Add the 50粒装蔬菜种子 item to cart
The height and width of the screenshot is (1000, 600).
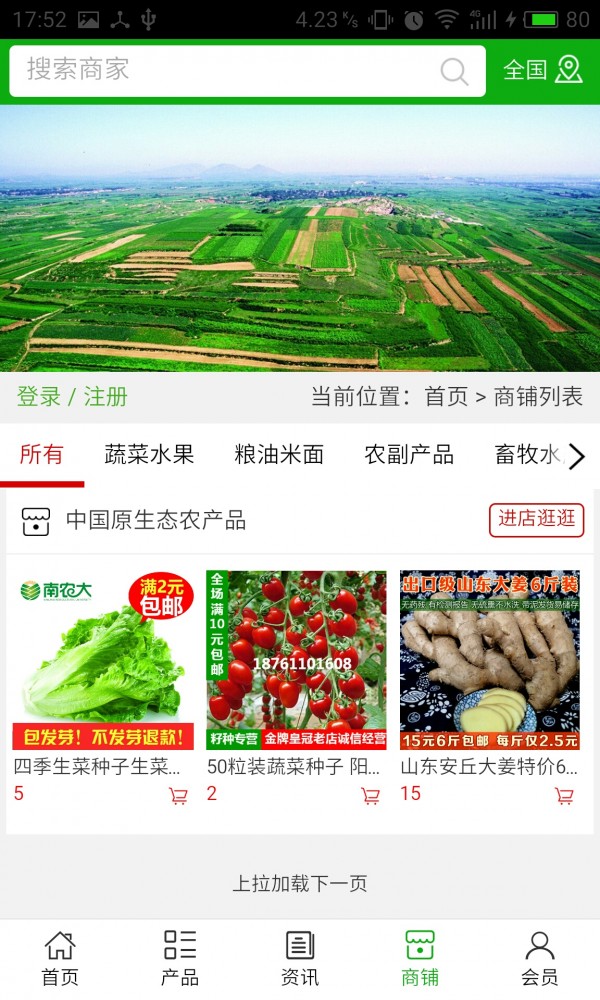(370, 796)
